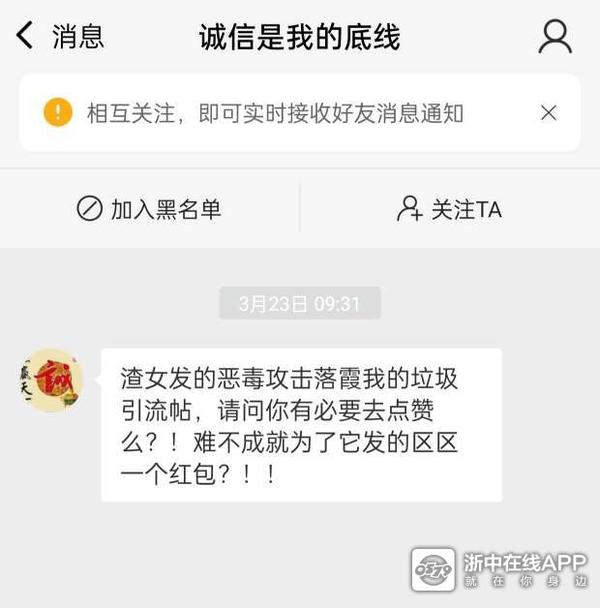Tap 加入黑名单 to block this user
Screen dimensions: 600x608
pyautogui.click(x=149, y=209)
